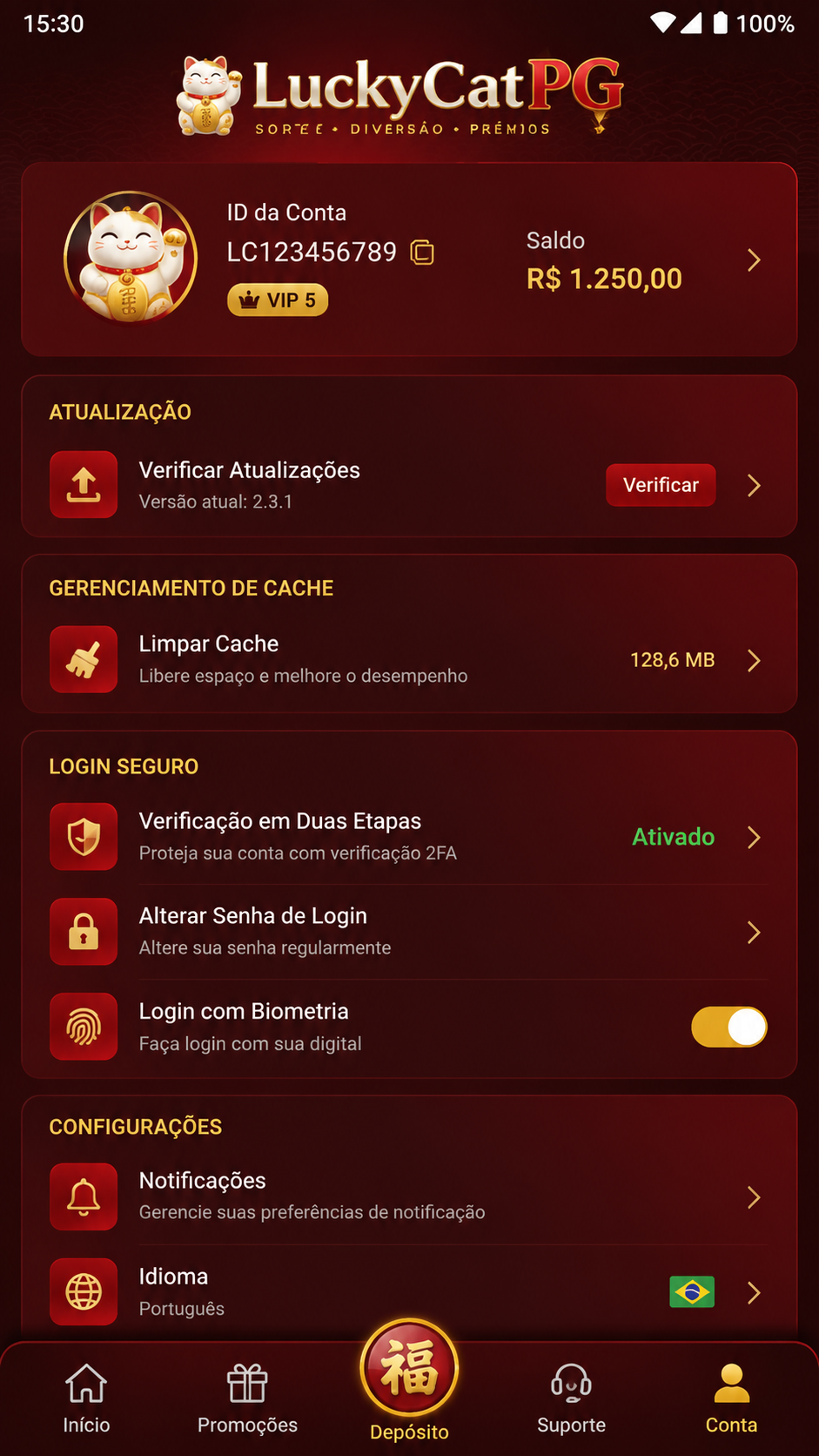Screen dimensions: 819x1456
Task: Open Idioma language setting
Action: (409, 1292)
